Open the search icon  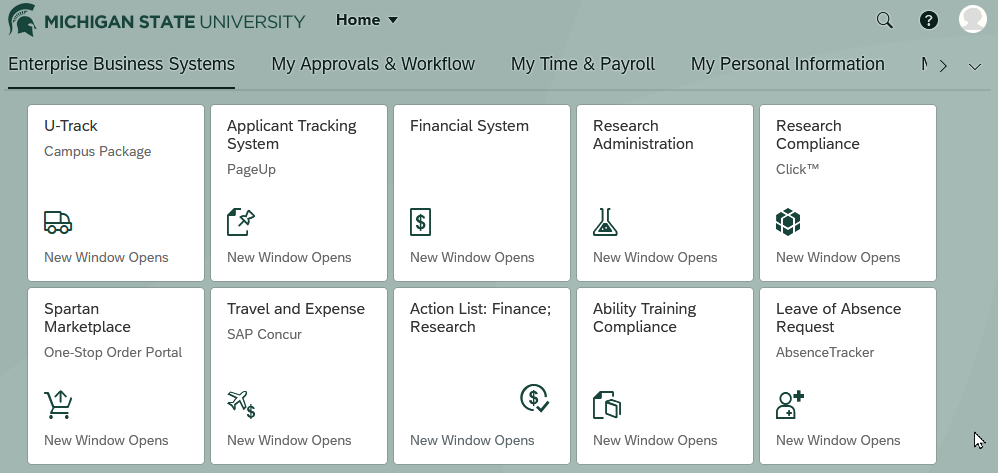click(x=884, y=20)
